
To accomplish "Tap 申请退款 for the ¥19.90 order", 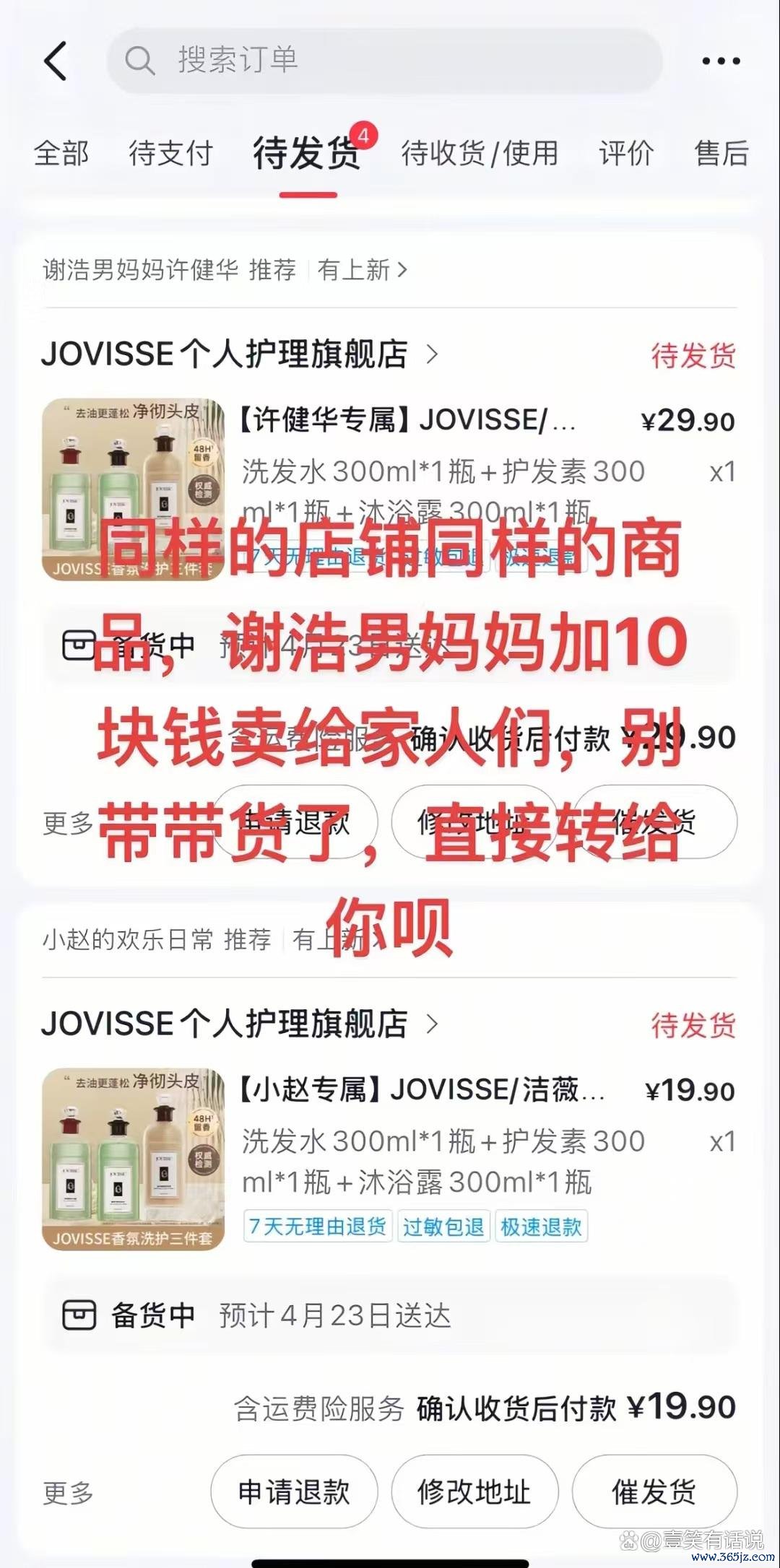I will (x=294, y=1491).
